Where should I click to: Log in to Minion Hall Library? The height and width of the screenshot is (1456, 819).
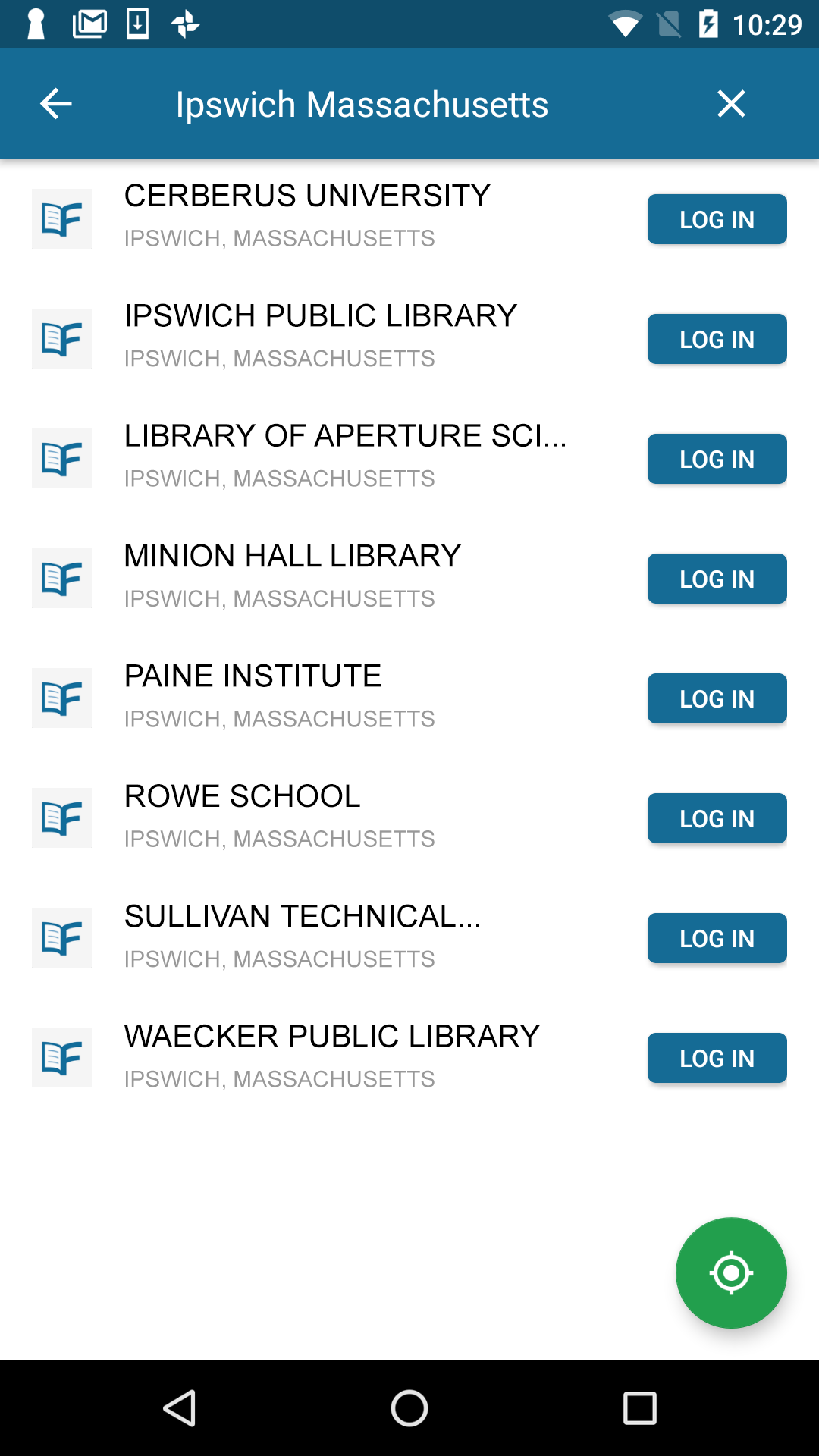point(717,579)
